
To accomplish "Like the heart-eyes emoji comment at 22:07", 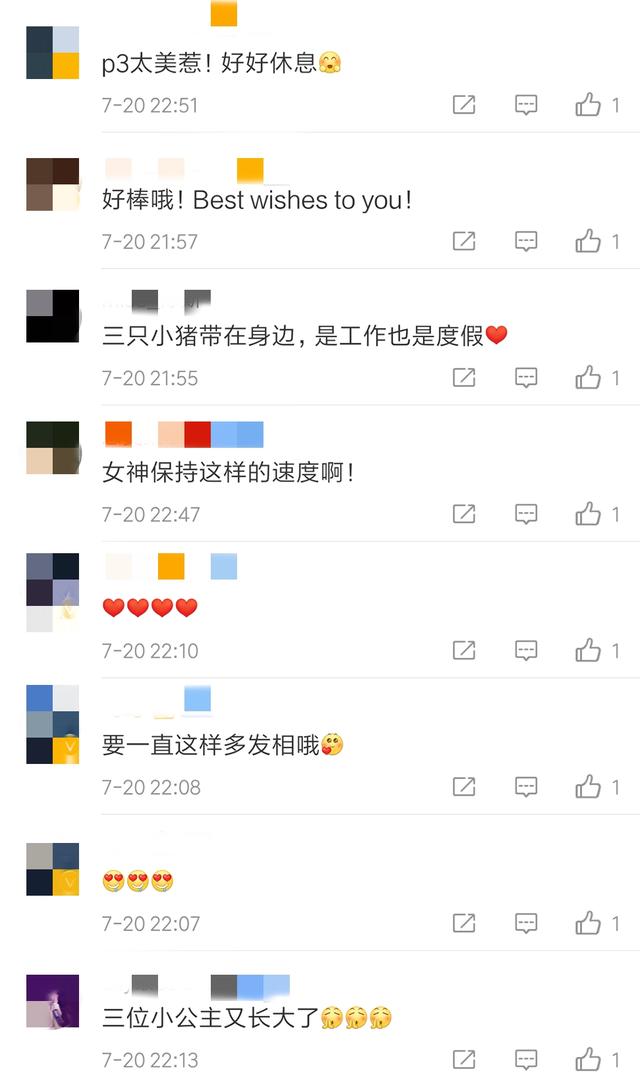I will point(588,923).
